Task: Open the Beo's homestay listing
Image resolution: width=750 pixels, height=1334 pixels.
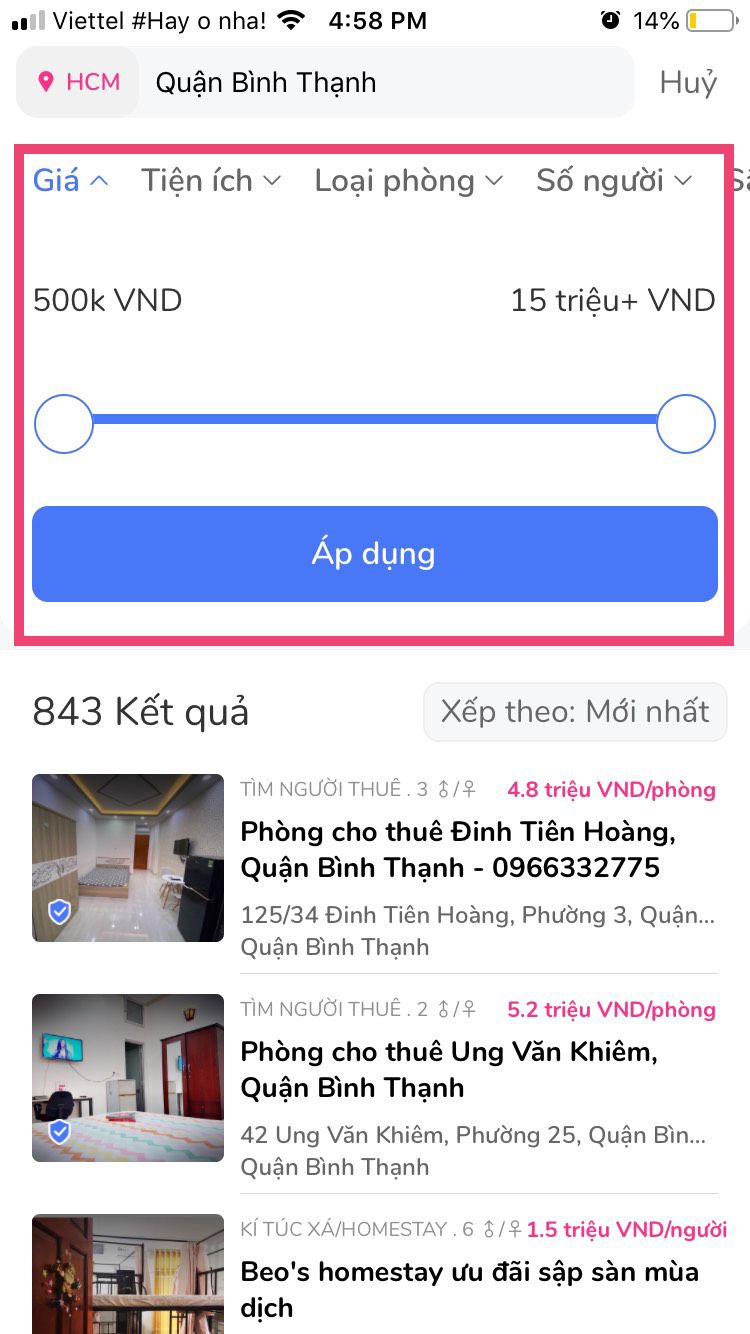Action: click(469, 1289)
